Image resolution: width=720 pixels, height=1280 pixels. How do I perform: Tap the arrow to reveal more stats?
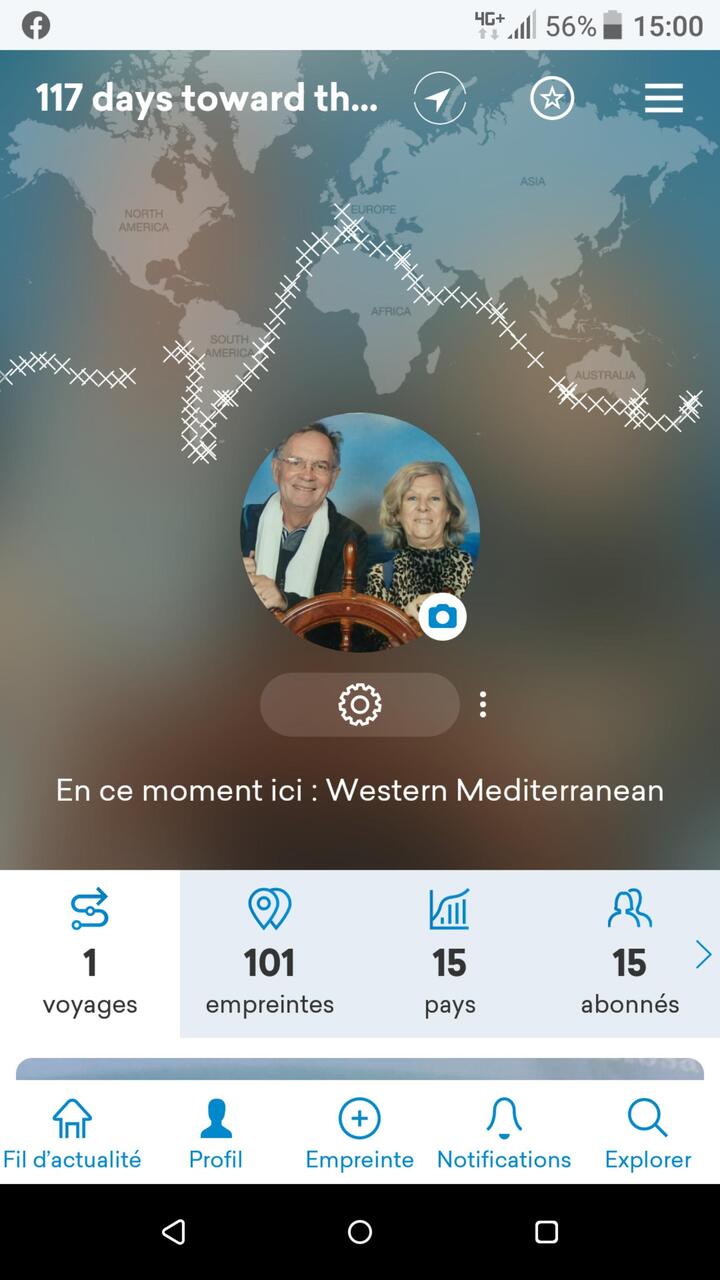(x=703, y=955)
